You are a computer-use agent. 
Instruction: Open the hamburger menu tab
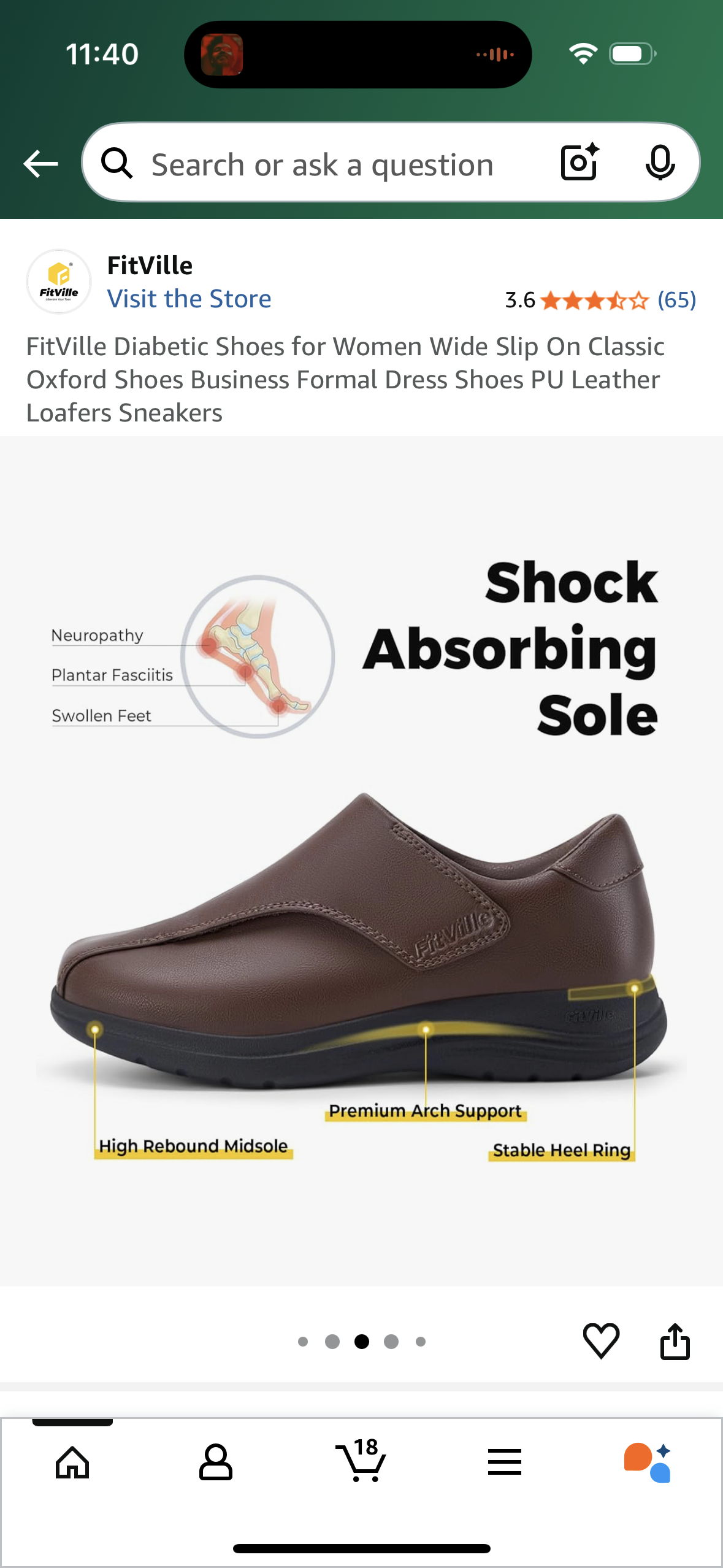pos(504,1462)
